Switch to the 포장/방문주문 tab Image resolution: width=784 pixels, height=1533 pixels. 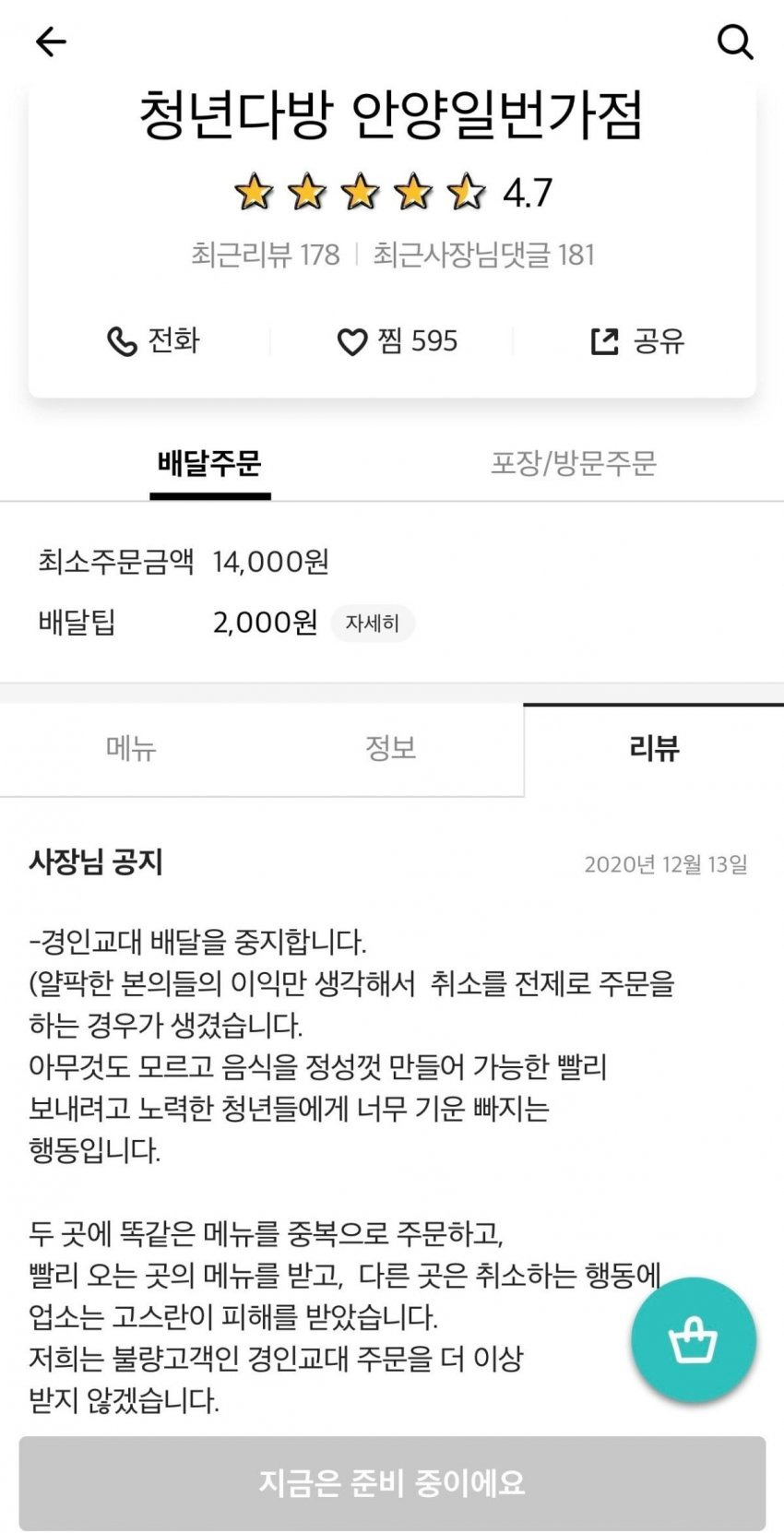coord(573,463)
